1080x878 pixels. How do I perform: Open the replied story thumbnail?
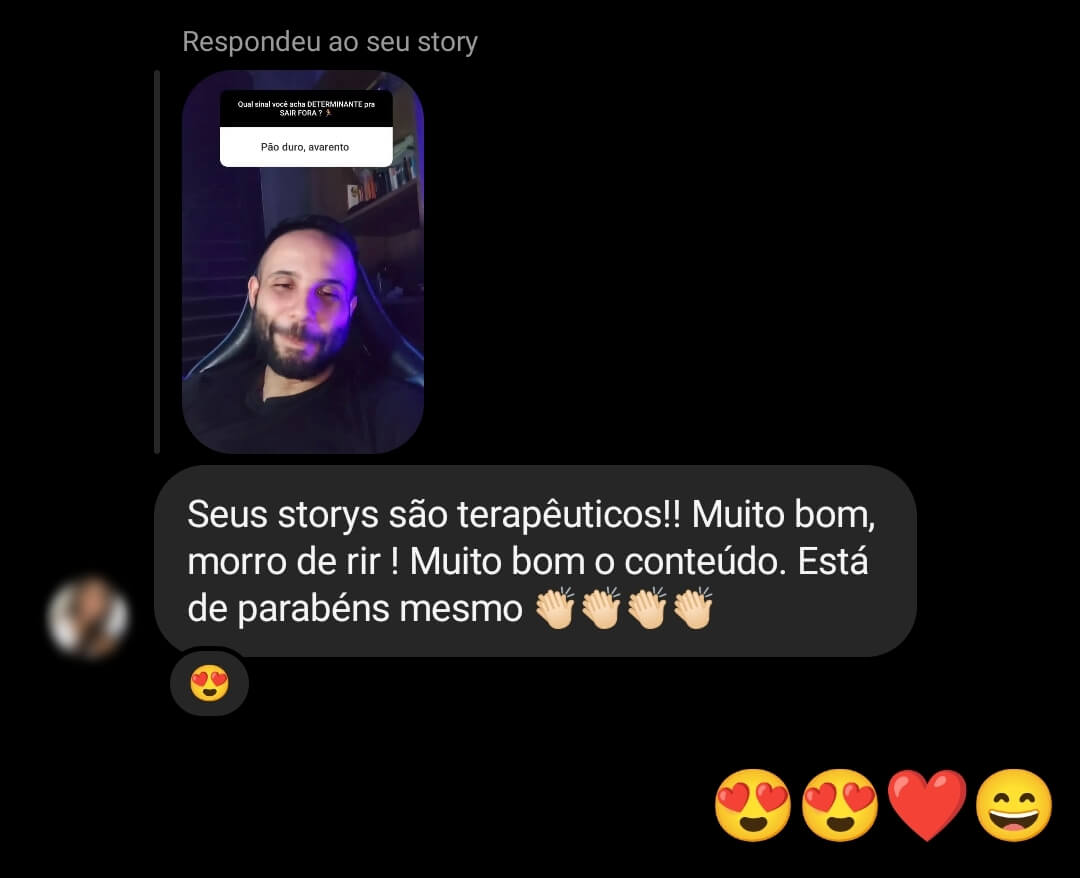[302, 262]
